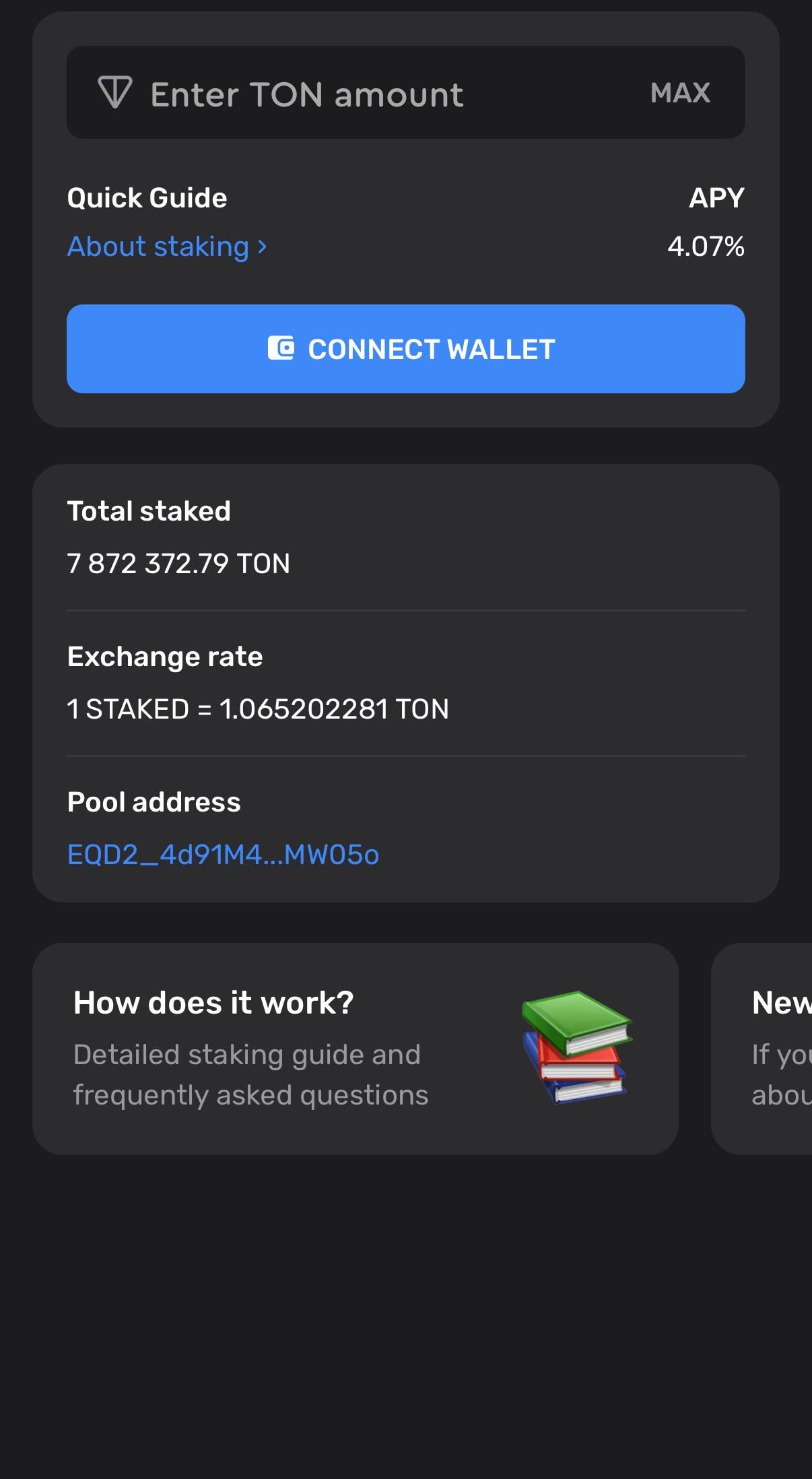812x1479 pixels.
Task: Click the Total staked section heading
Action: (x=149, y=511)
